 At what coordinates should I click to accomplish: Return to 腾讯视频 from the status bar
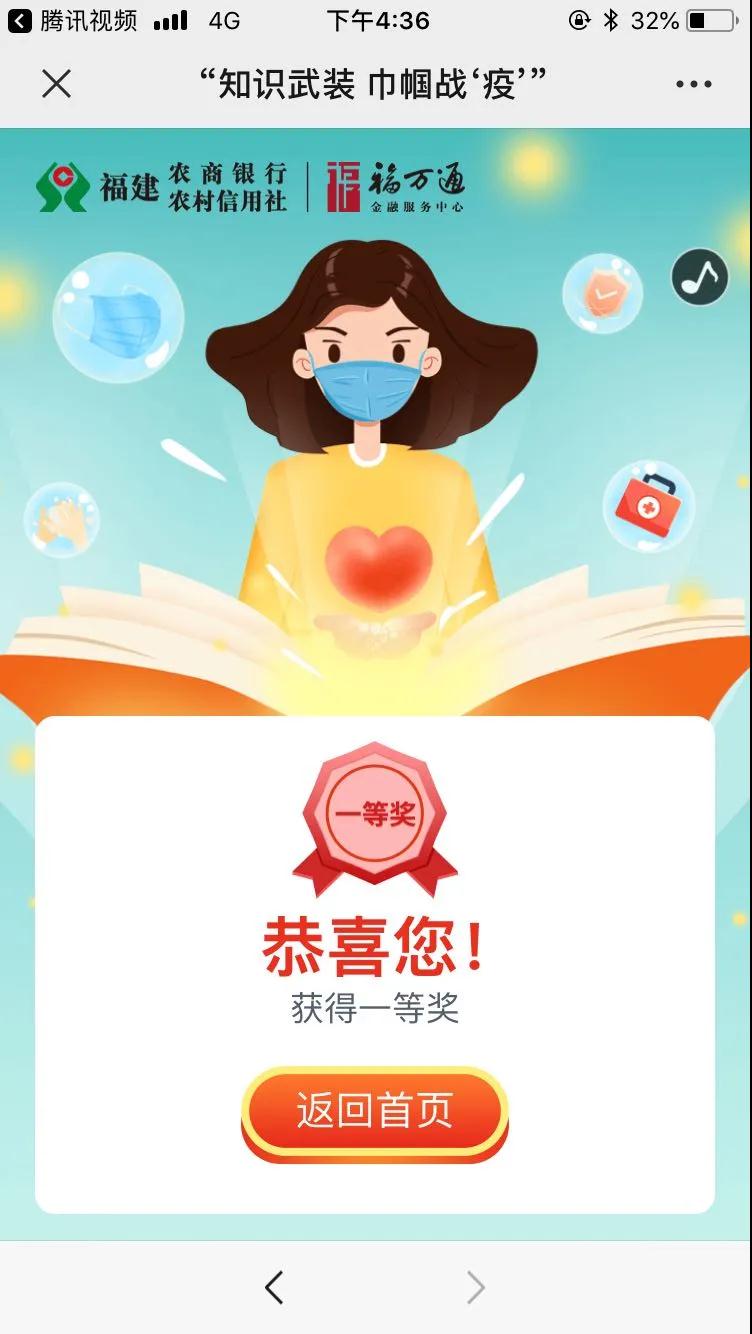pos(70,20)
